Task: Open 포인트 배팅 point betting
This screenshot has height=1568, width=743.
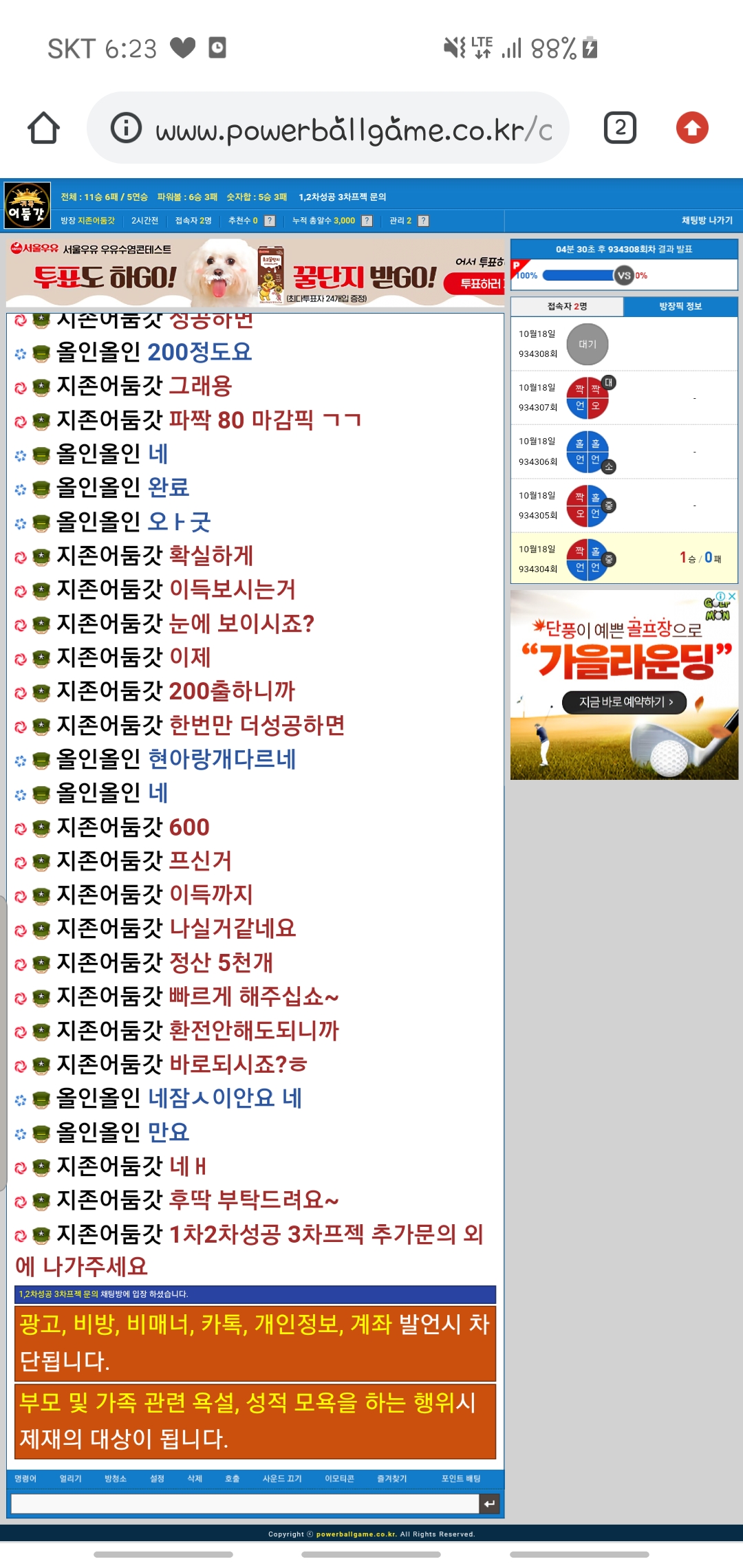Action: click(x=461, y=1479)
